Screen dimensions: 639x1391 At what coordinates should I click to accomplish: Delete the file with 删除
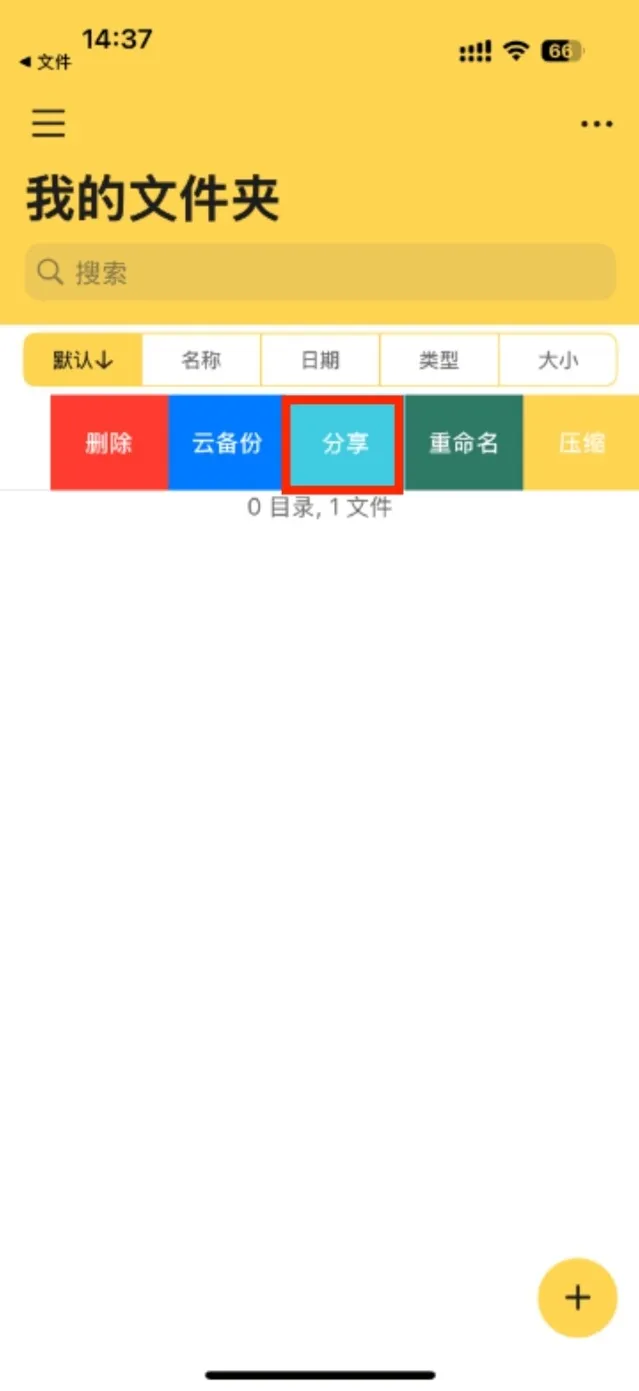(x=109, y=443)
